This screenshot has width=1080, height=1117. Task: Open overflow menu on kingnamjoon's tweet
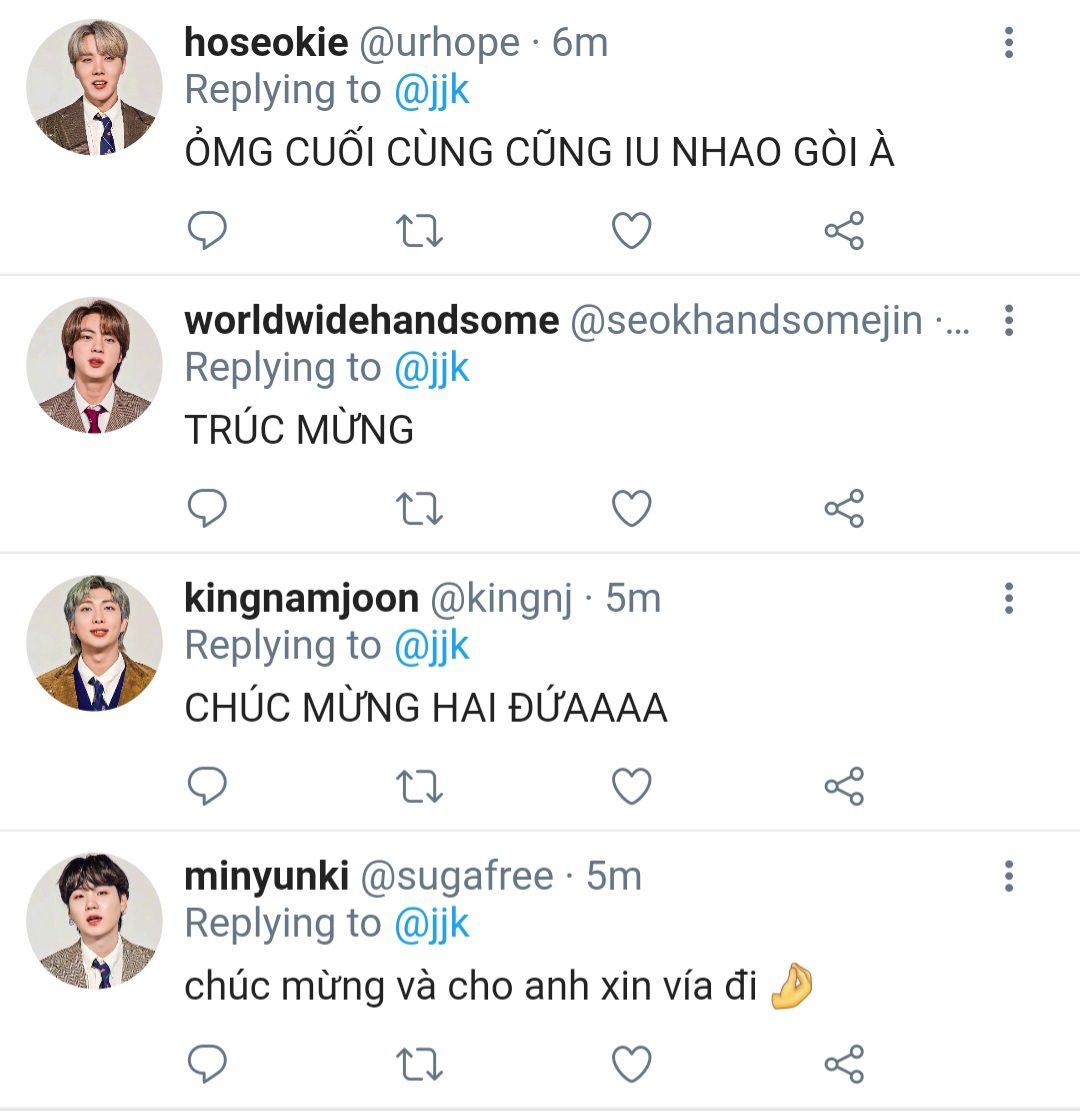click(x=1008, y=599)
